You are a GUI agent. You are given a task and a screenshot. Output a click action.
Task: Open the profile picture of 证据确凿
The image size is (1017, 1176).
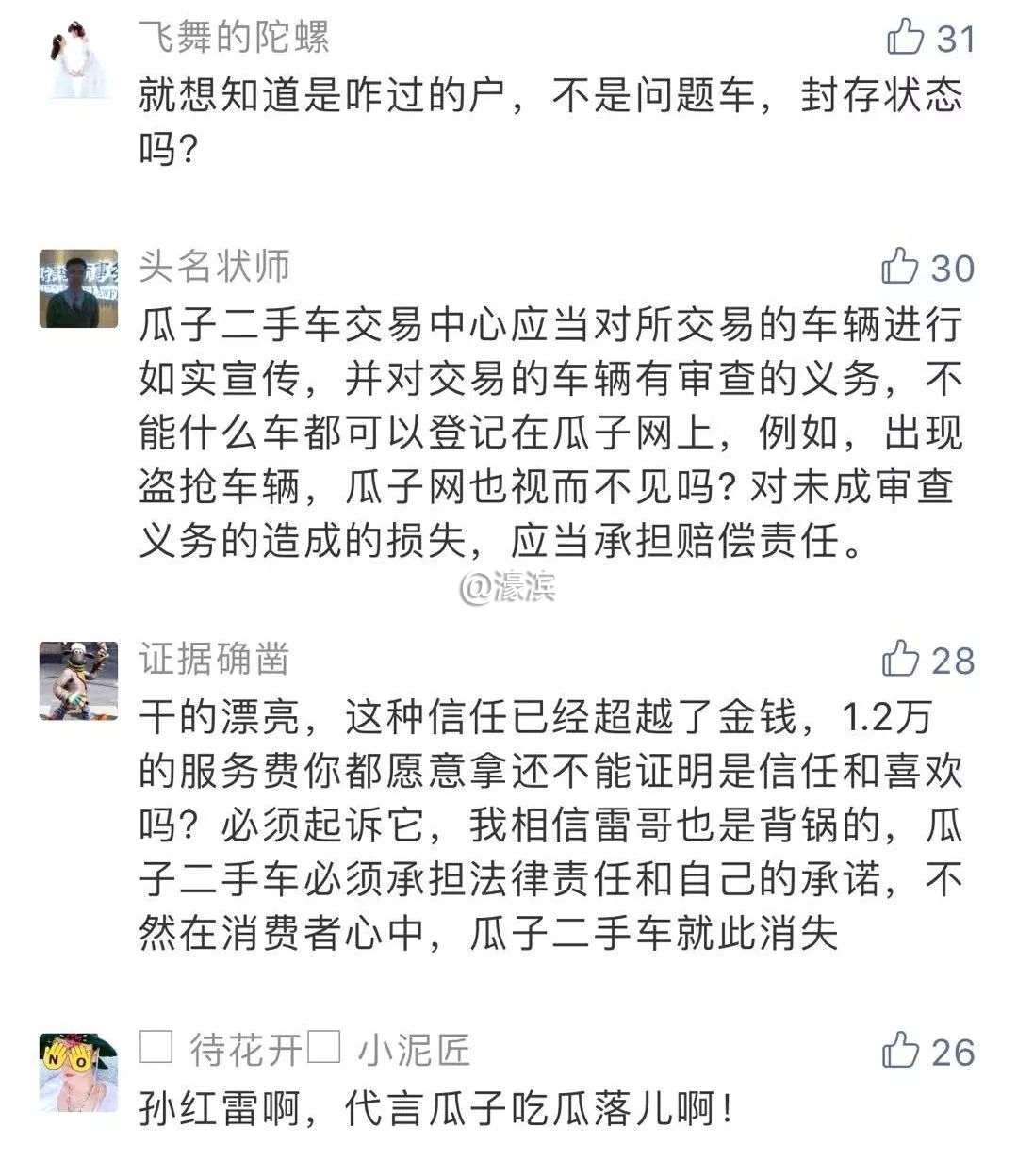tap(79, 680)
